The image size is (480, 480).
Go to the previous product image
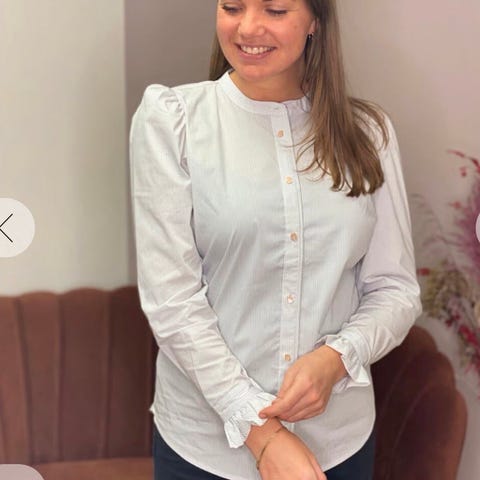13,228
